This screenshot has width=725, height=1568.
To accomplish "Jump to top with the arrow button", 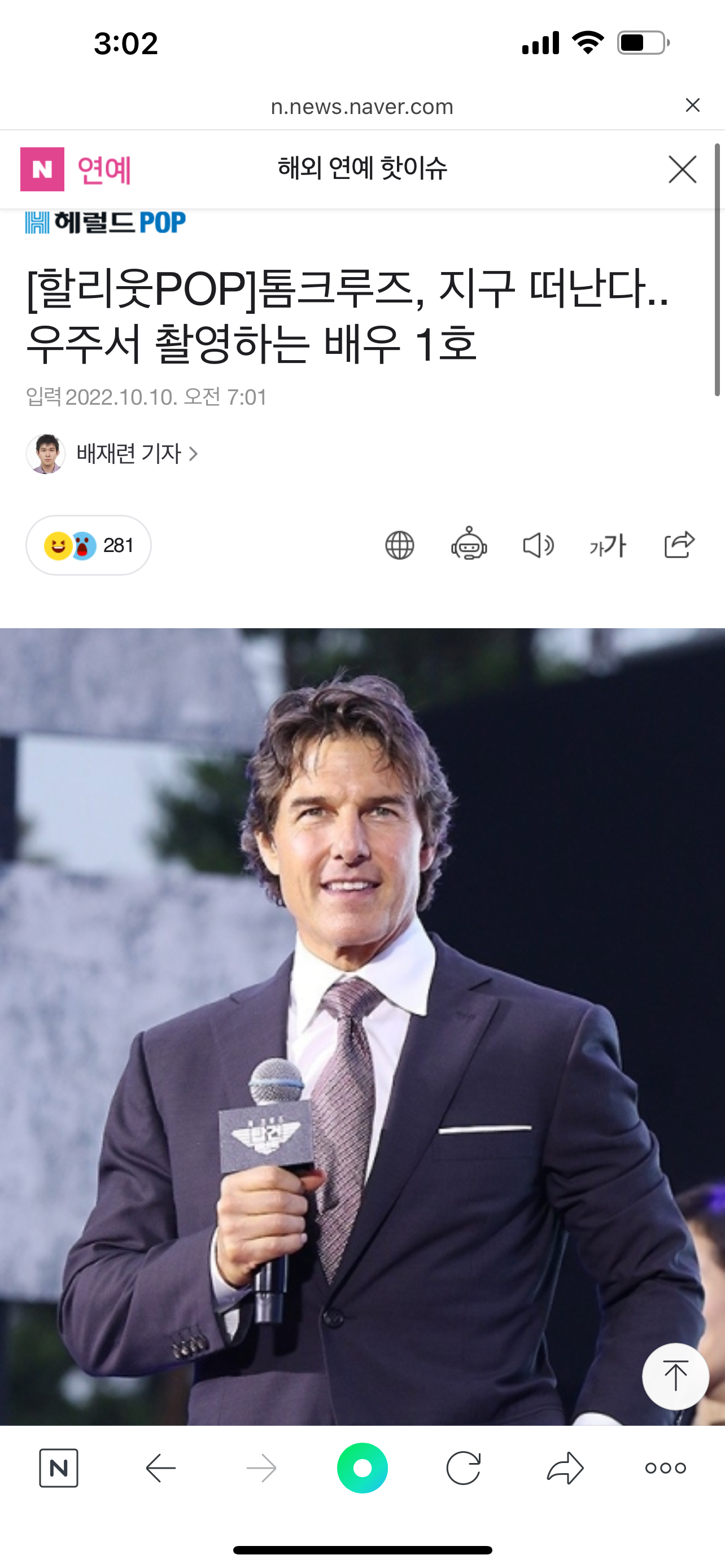I will (x=675, y=1376).
